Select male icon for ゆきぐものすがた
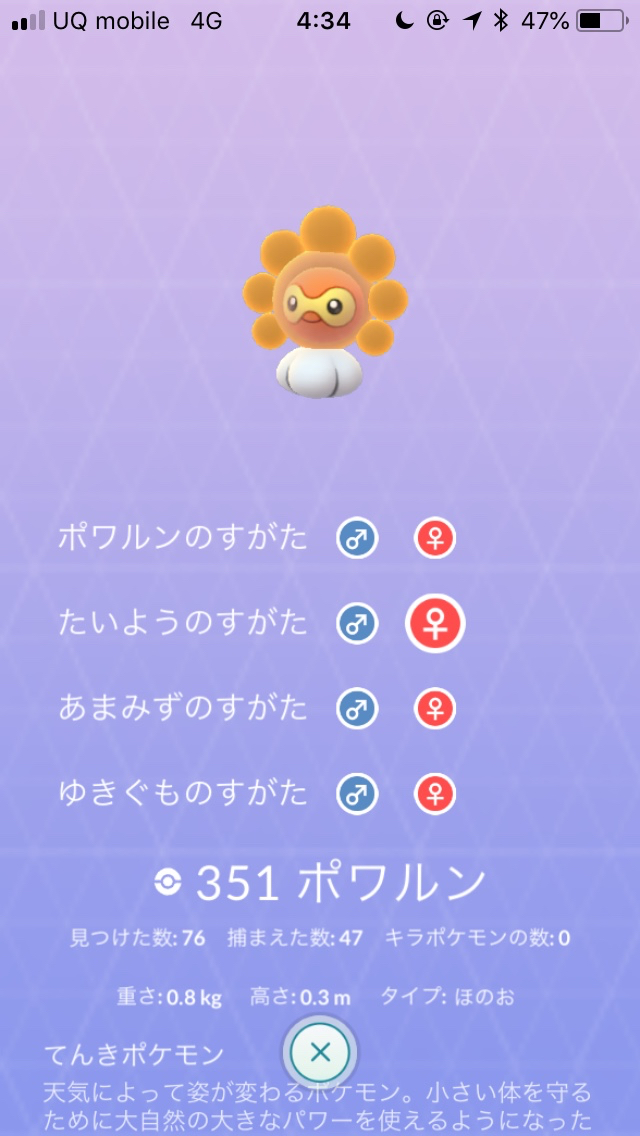 click(x=357, y=794)
